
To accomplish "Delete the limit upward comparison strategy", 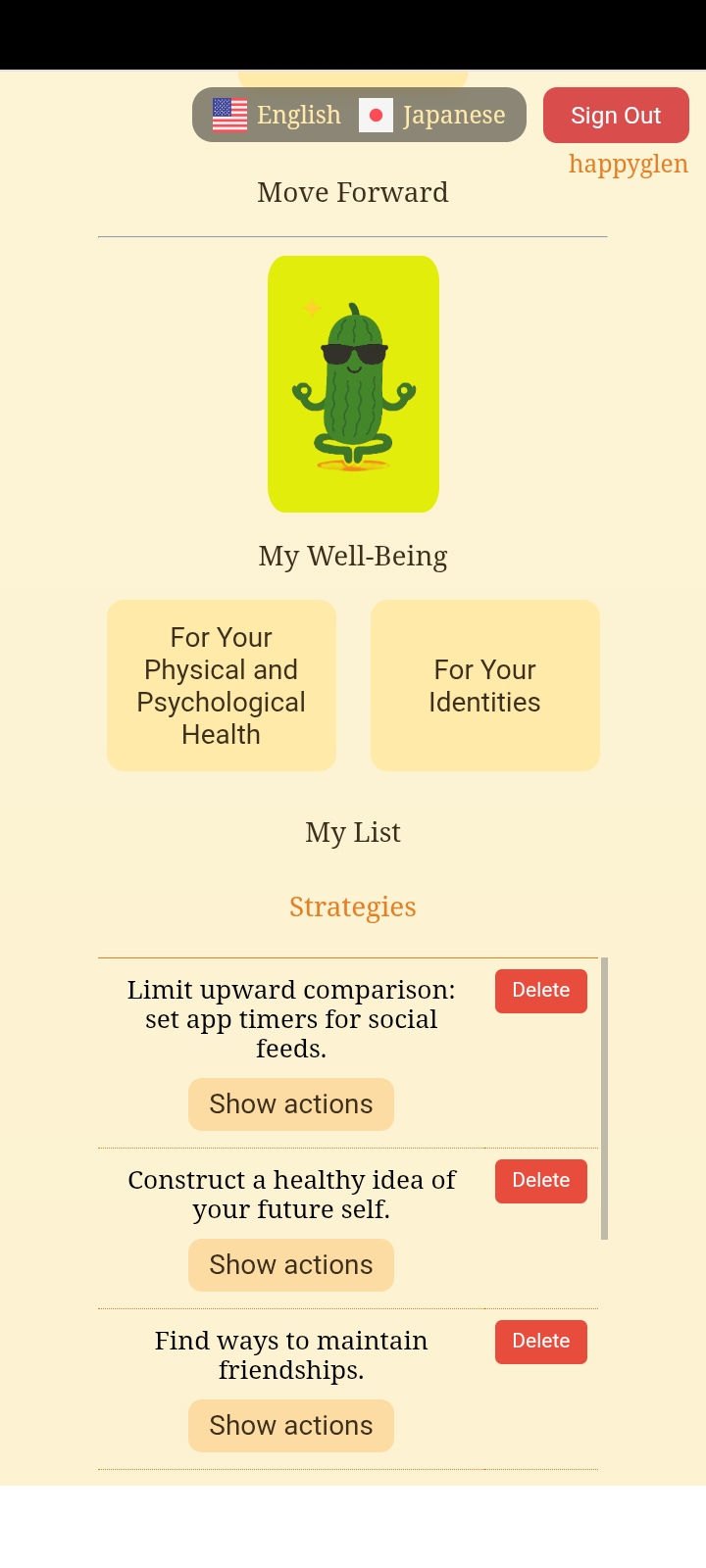I will click(x=540, y=991).
